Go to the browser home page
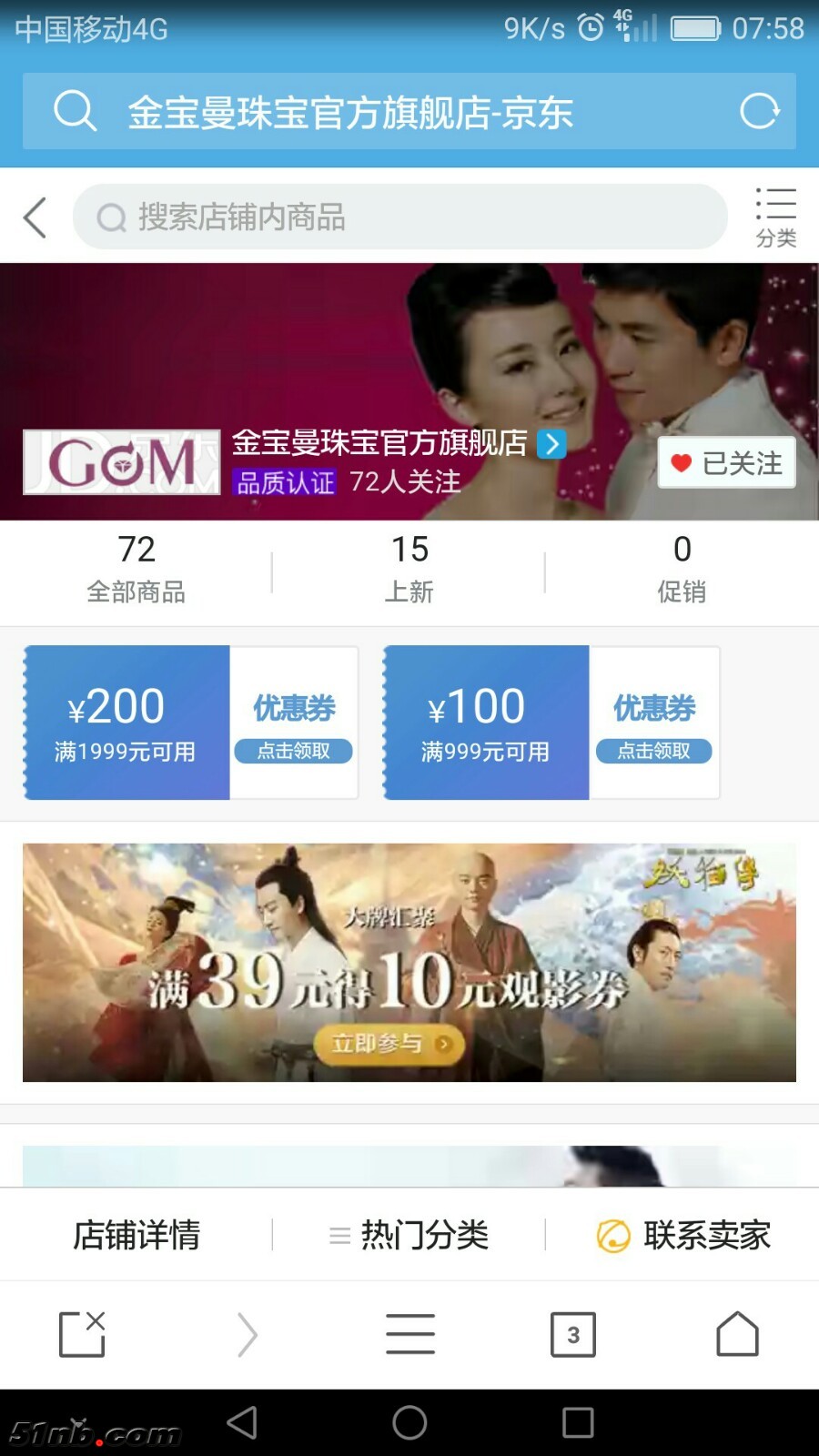This screenshot has height=1456, width=819. [737, 1334]
